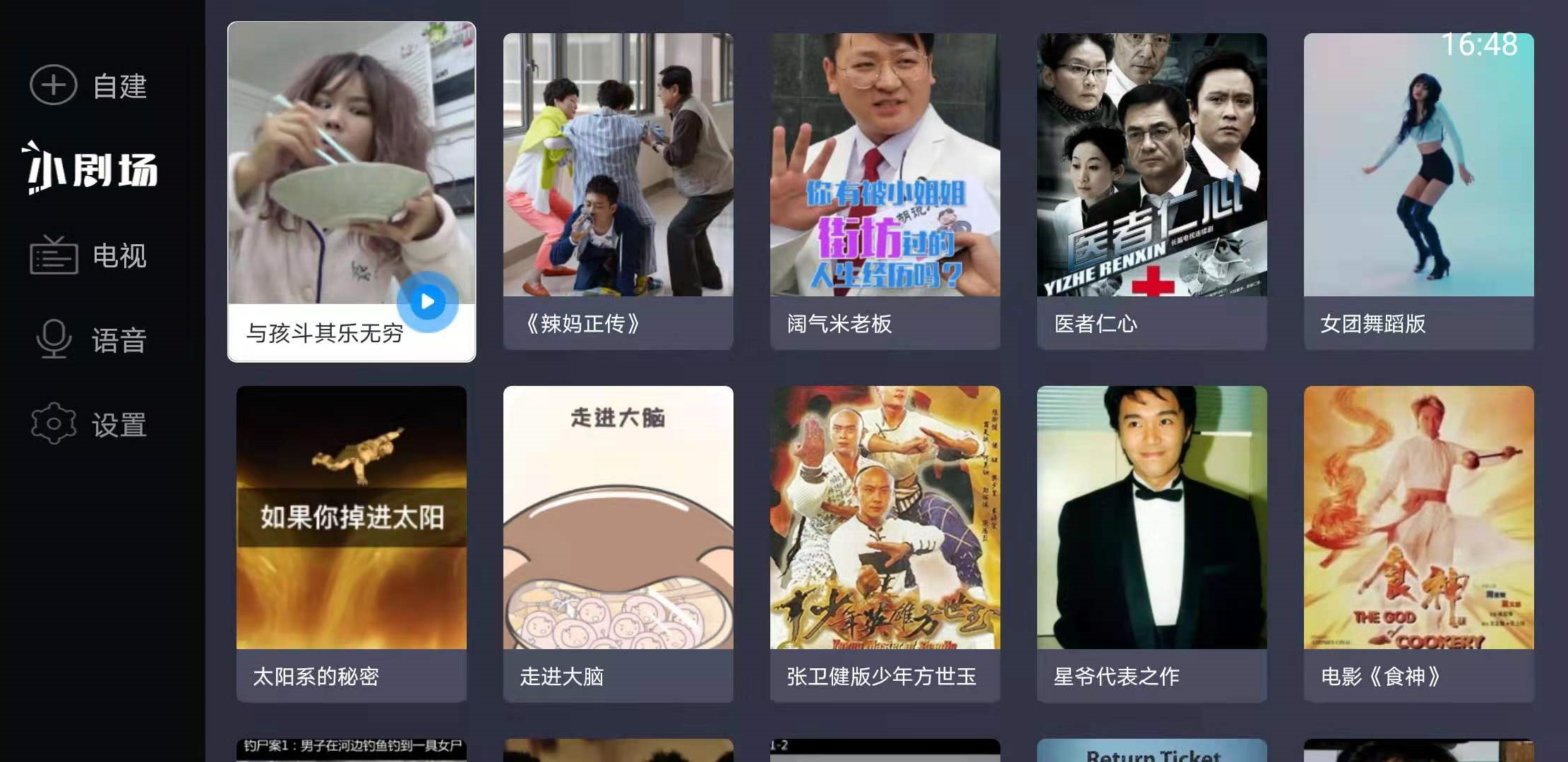This screenshot has height=762, width=1568.
Task: Open the 语音 voice section
Action: click(x=90, y=340)
